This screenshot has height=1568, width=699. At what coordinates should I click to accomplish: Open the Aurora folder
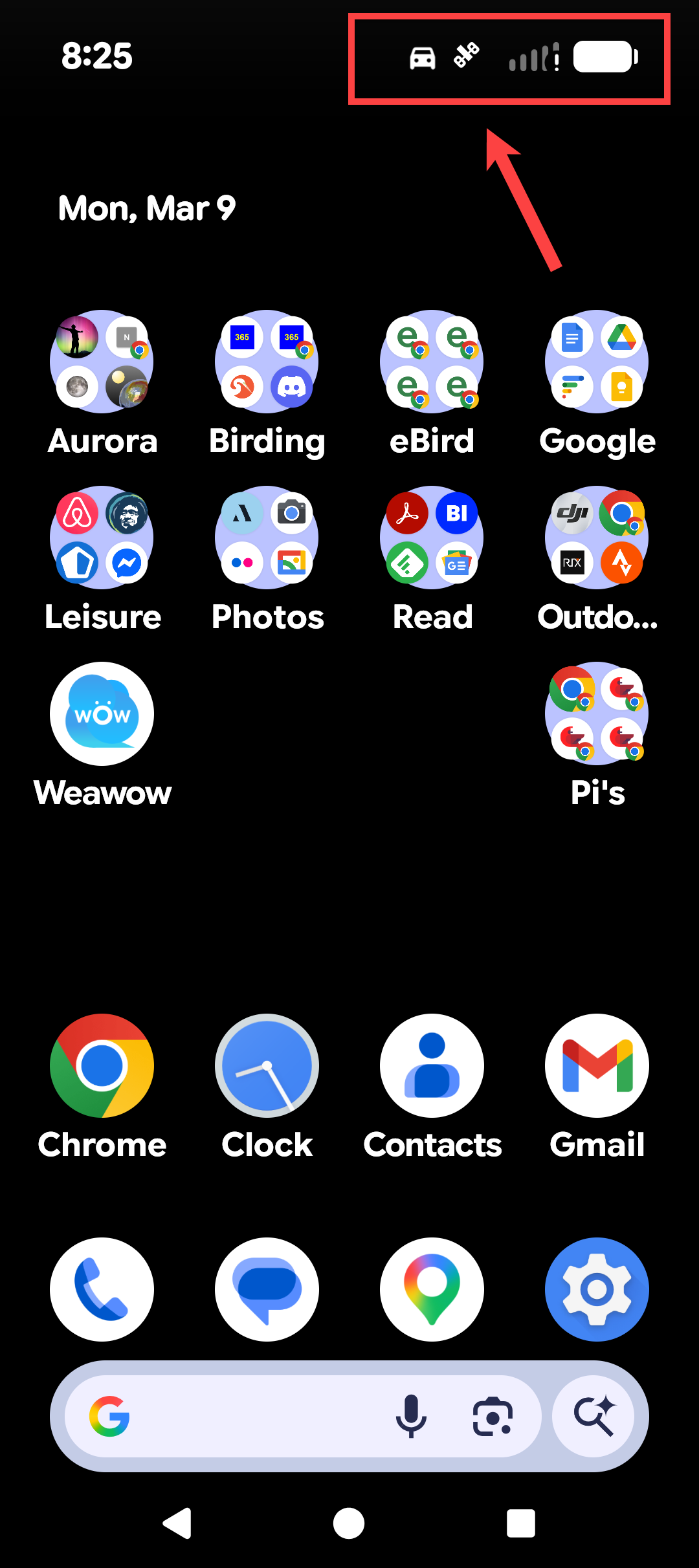102,362
